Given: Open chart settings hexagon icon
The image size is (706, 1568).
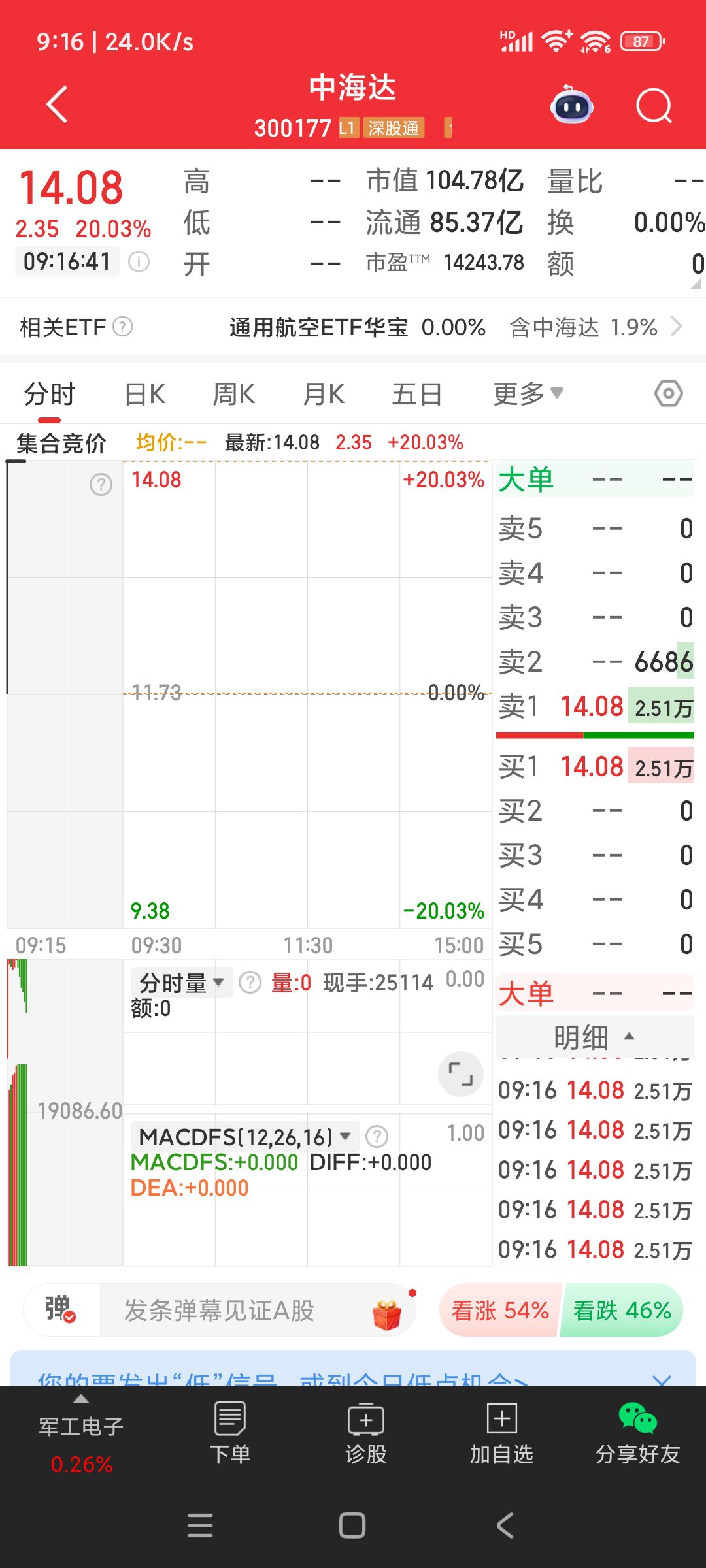Looking at the screenshot, I should (669, 394).
